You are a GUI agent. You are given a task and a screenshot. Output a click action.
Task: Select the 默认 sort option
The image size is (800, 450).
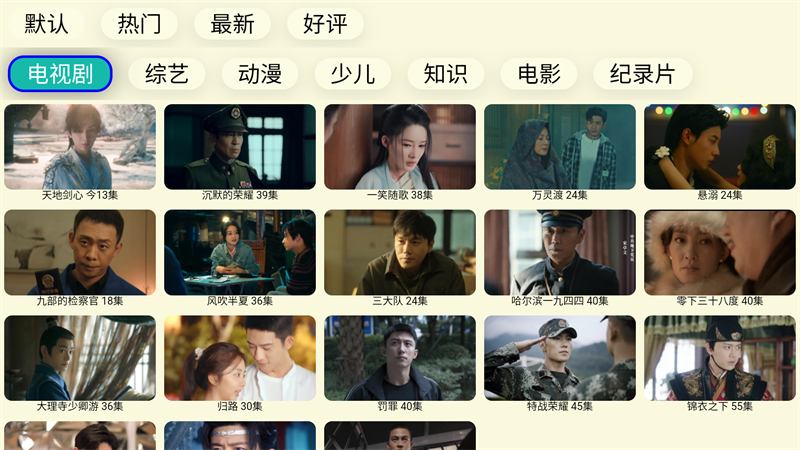tap(46, 23)
